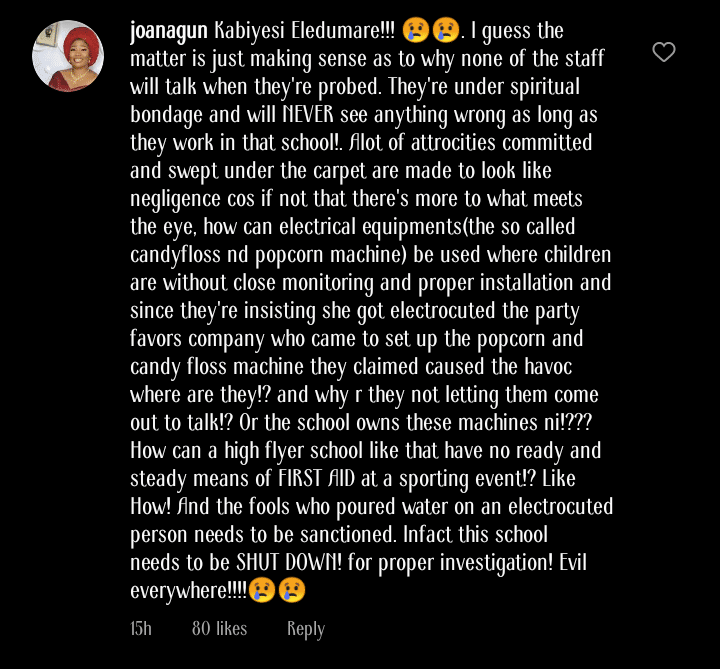The image size is (720, 669).
Task: Like joanagun's comment with the heart
Action: pyautogui.click(x=664, y=52)
